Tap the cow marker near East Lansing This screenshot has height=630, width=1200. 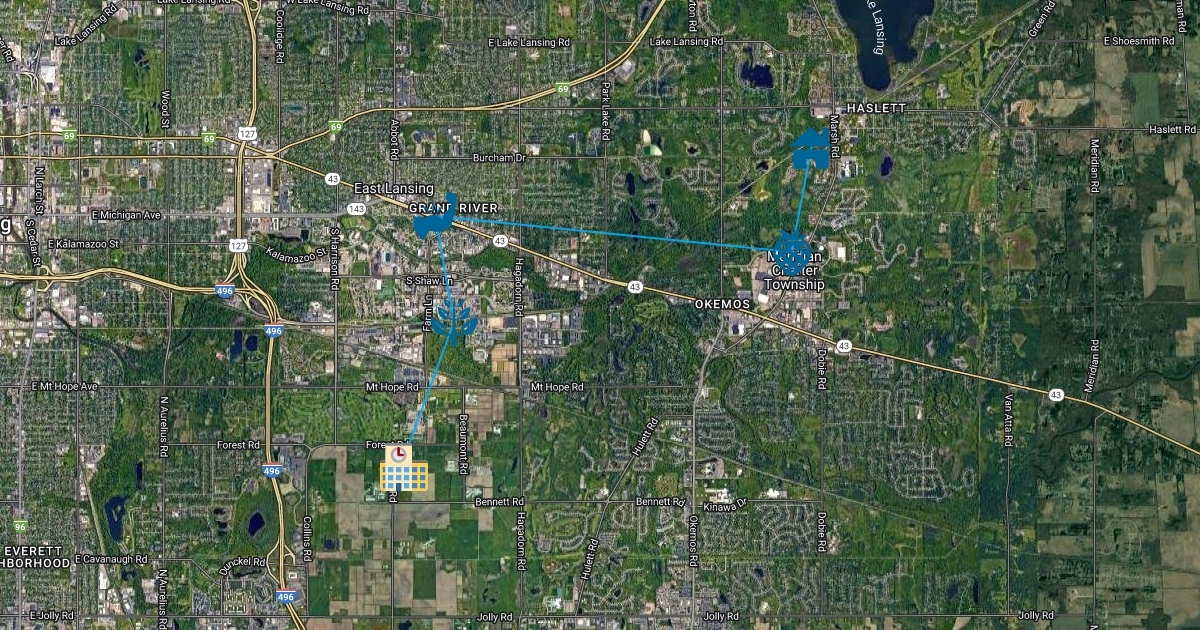tap(437, 216)
